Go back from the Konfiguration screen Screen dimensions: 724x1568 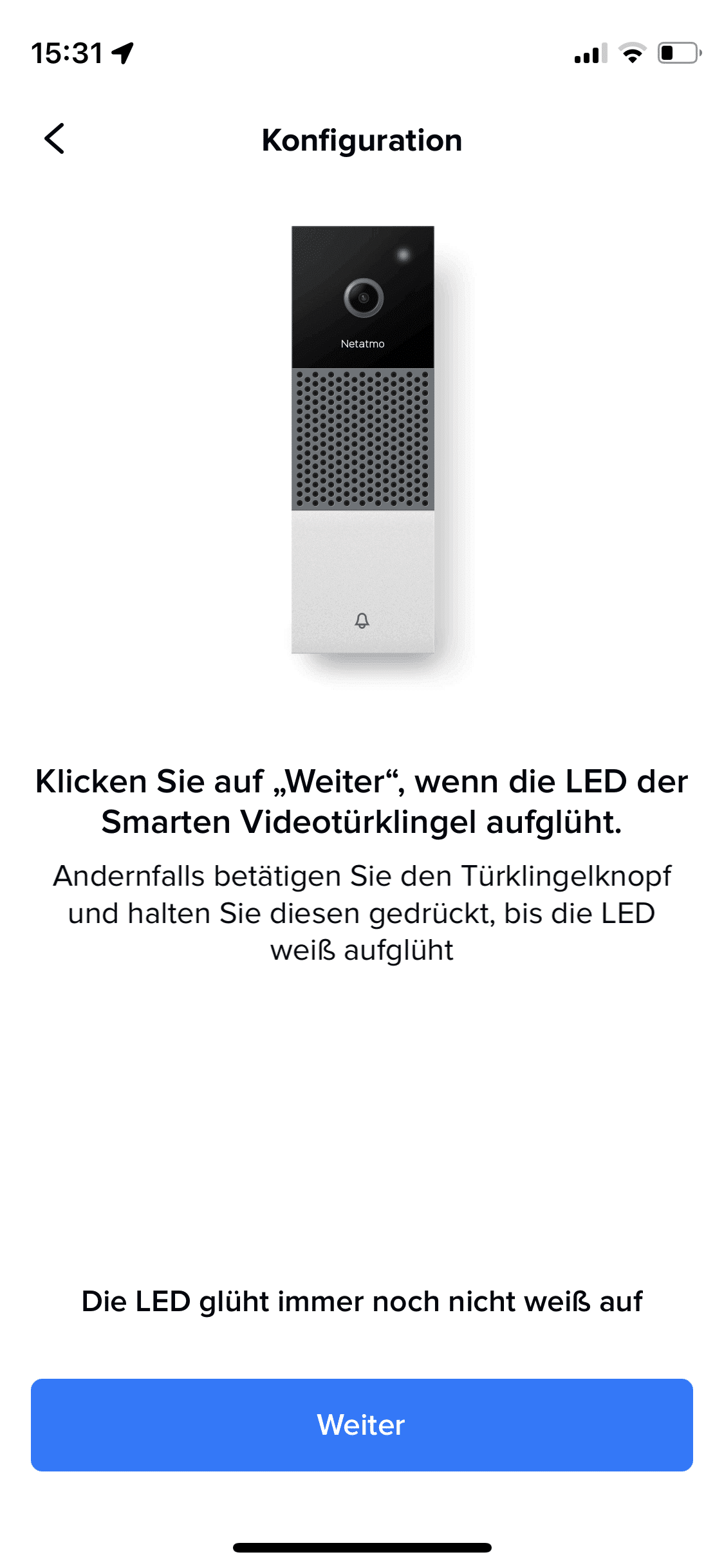(x=55, y=138)
